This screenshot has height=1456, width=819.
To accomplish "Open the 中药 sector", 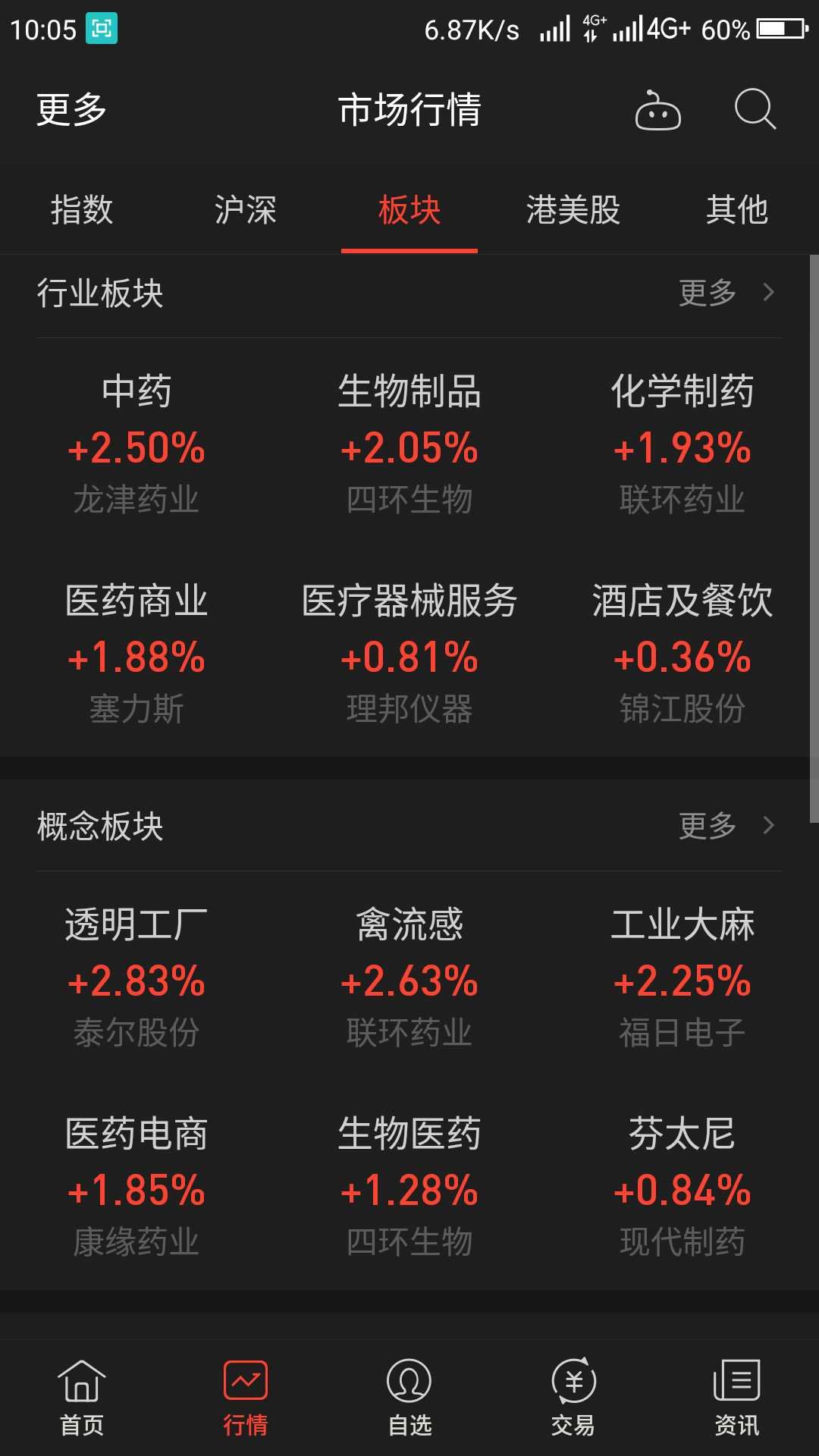I will click(x=136, y=444).
